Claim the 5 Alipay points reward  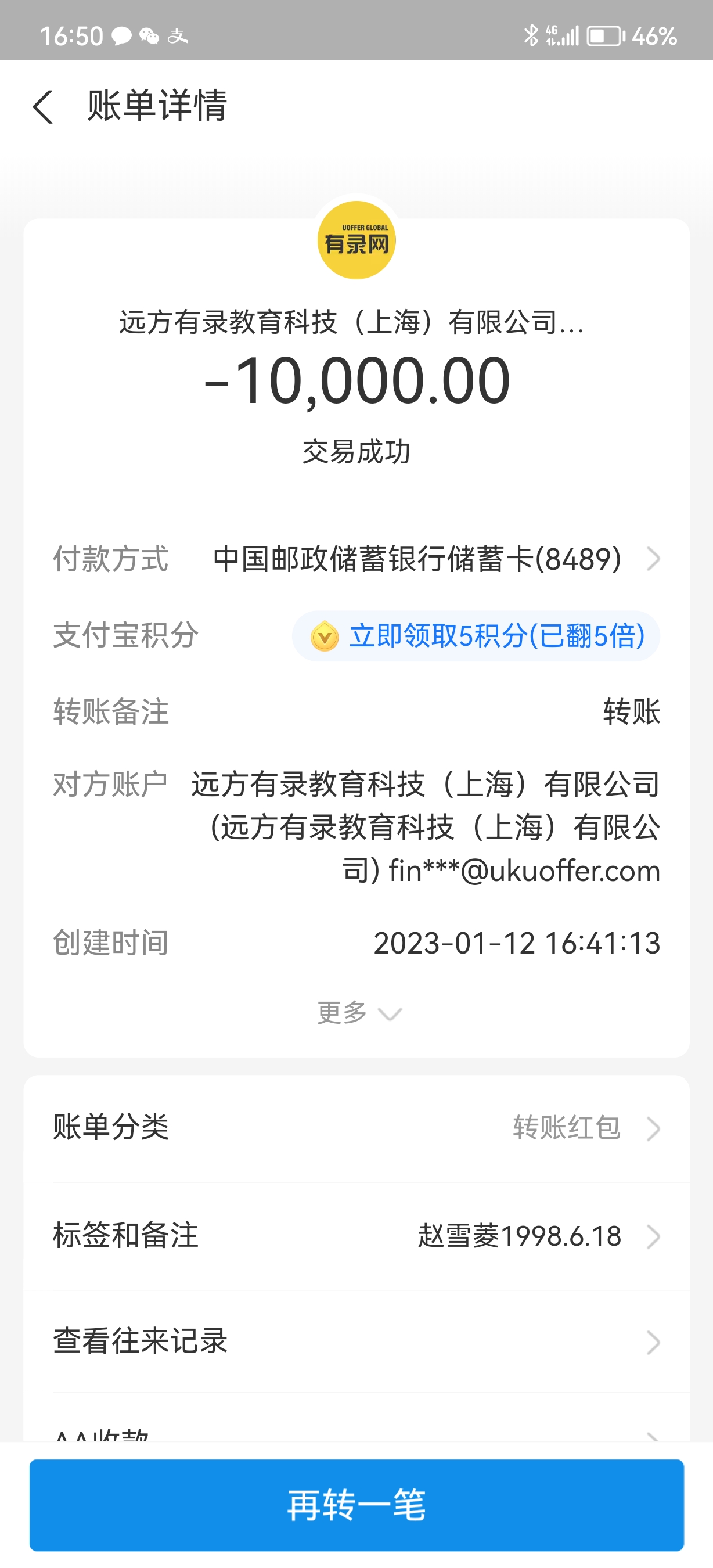pos(476,636)
